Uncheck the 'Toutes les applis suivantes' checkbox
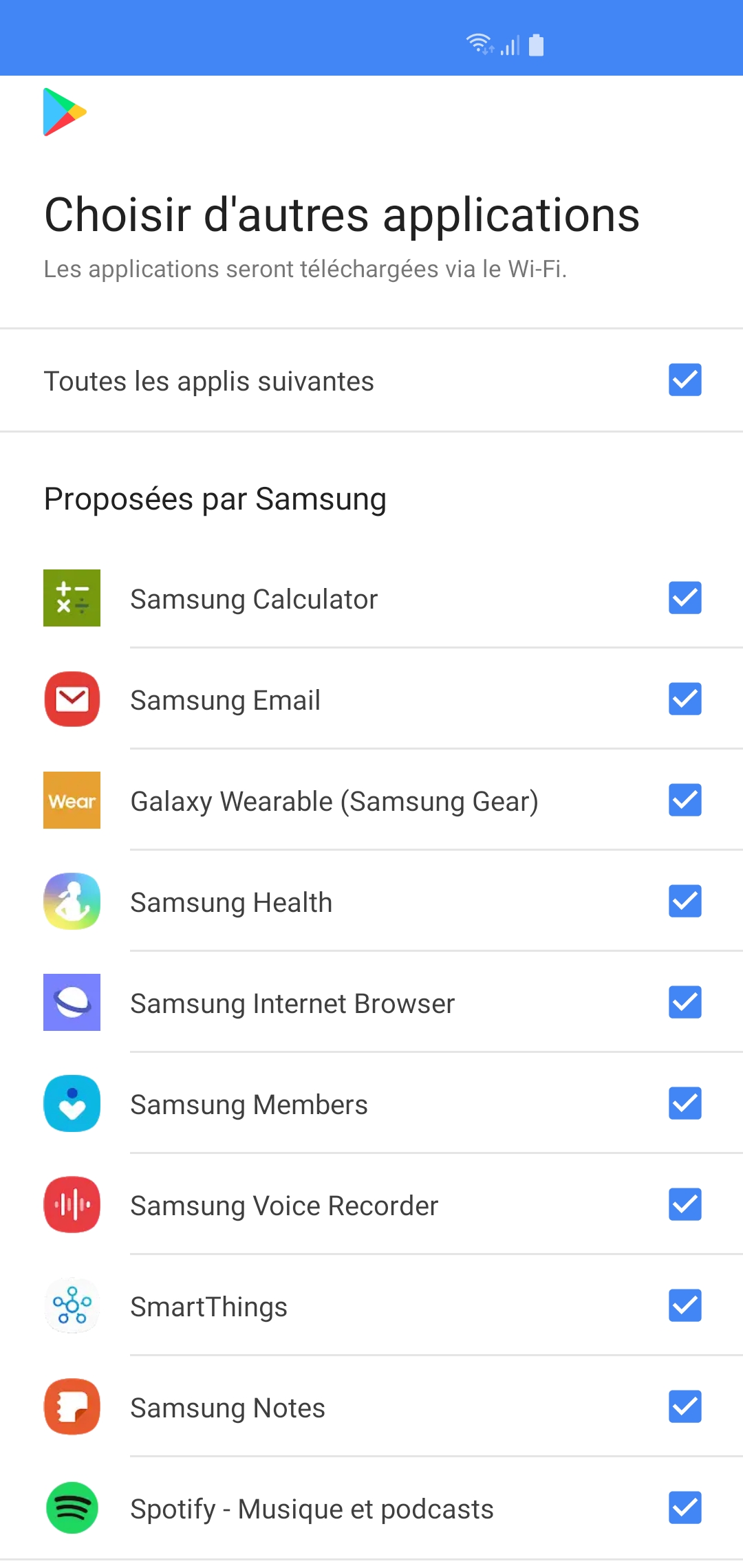The height and width of the screenshot is (1568, 743). point(685,380)
